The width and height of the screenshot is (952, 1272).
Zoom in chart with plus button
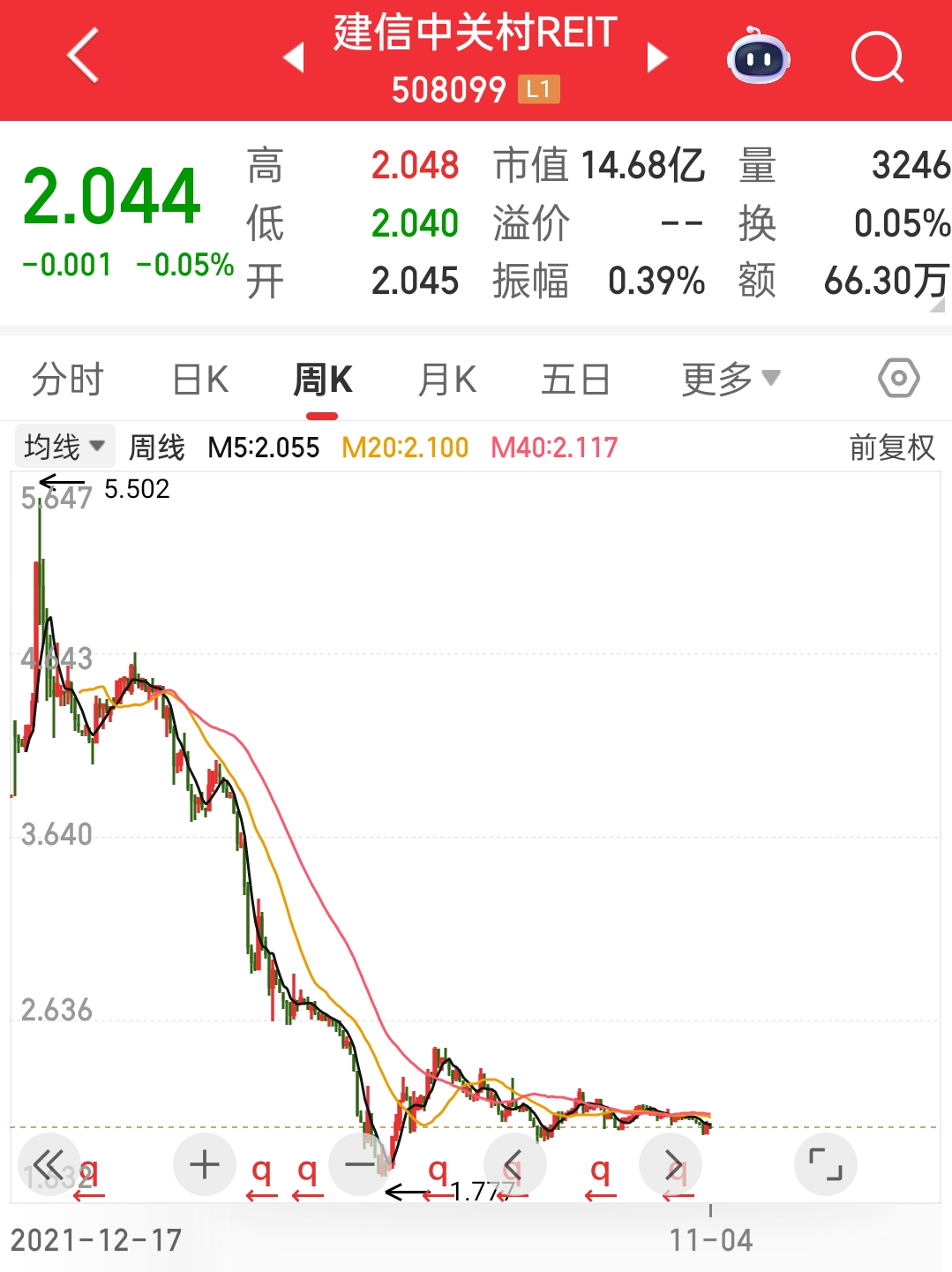coord(205,1165)
